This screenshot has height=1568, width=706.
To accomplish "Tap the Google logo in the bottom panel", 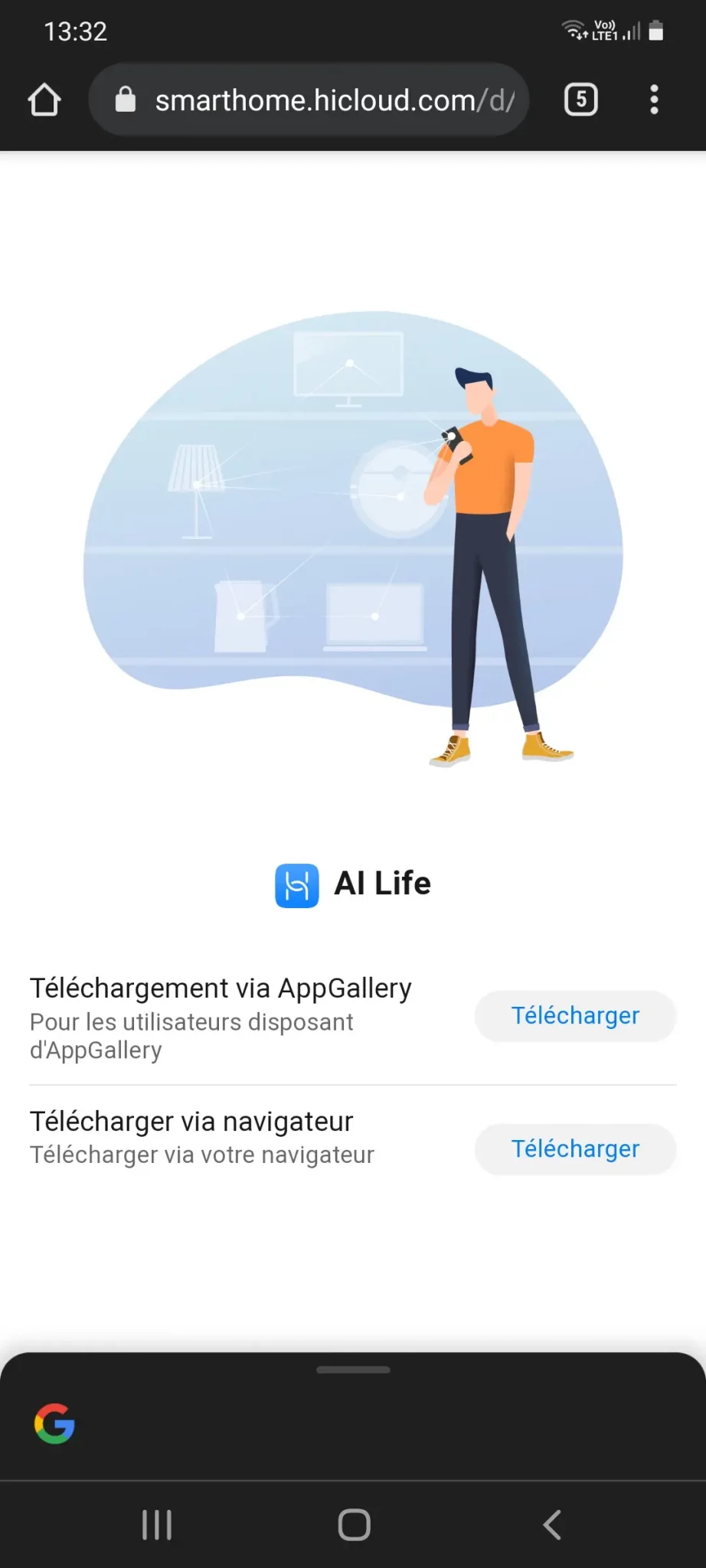I will pyautogui.click(x=54, y=1424).
